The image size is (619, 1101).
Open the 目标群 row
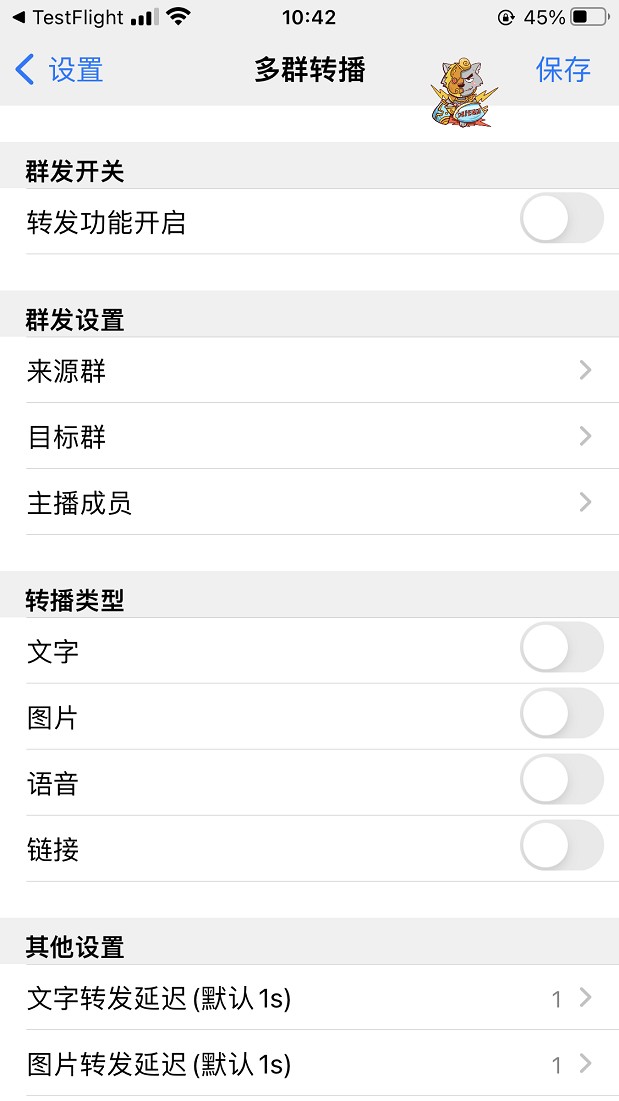[x=310, y=436]
